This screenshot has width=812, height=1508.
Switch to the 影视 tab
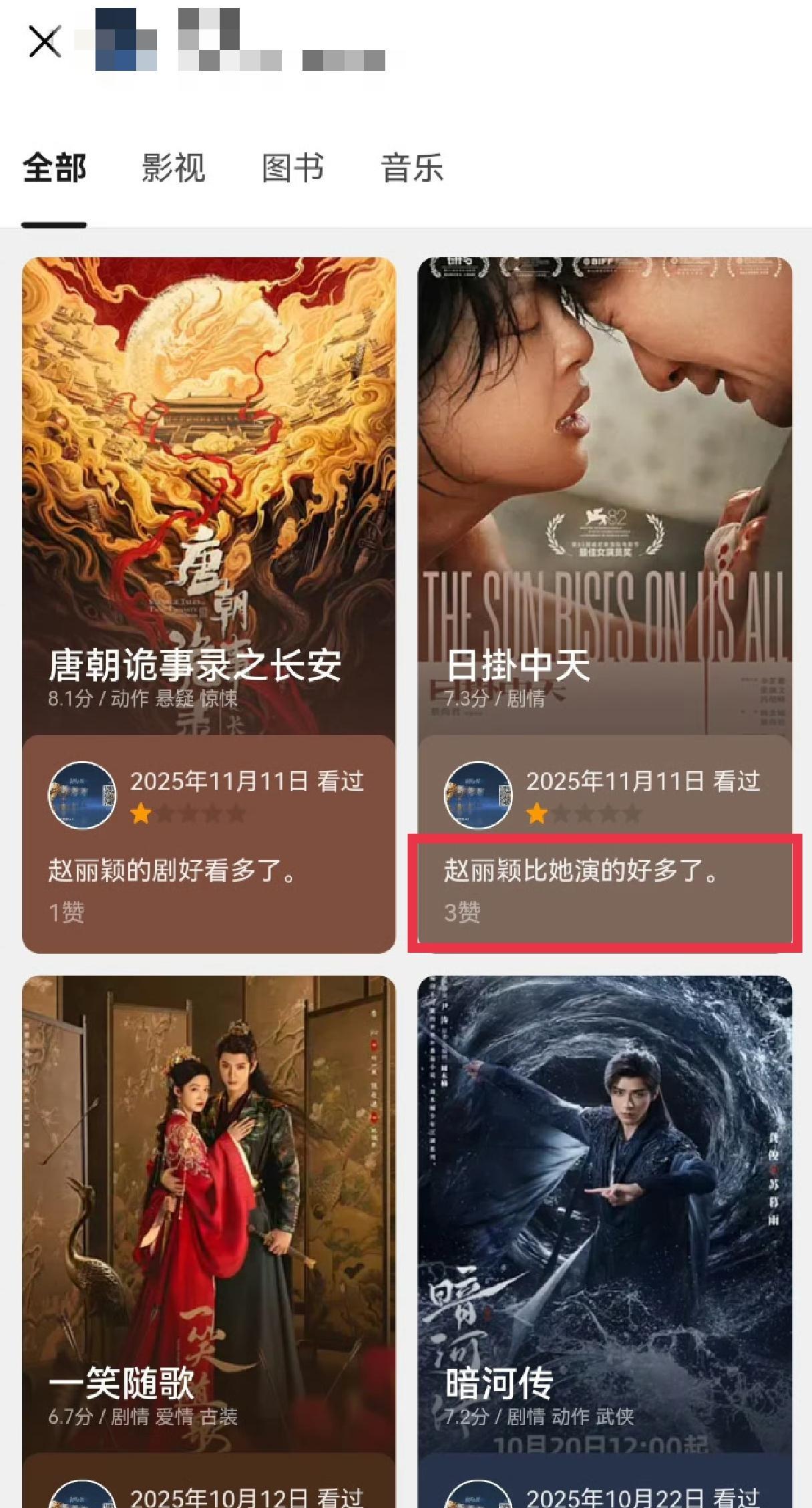click(173, 168)
